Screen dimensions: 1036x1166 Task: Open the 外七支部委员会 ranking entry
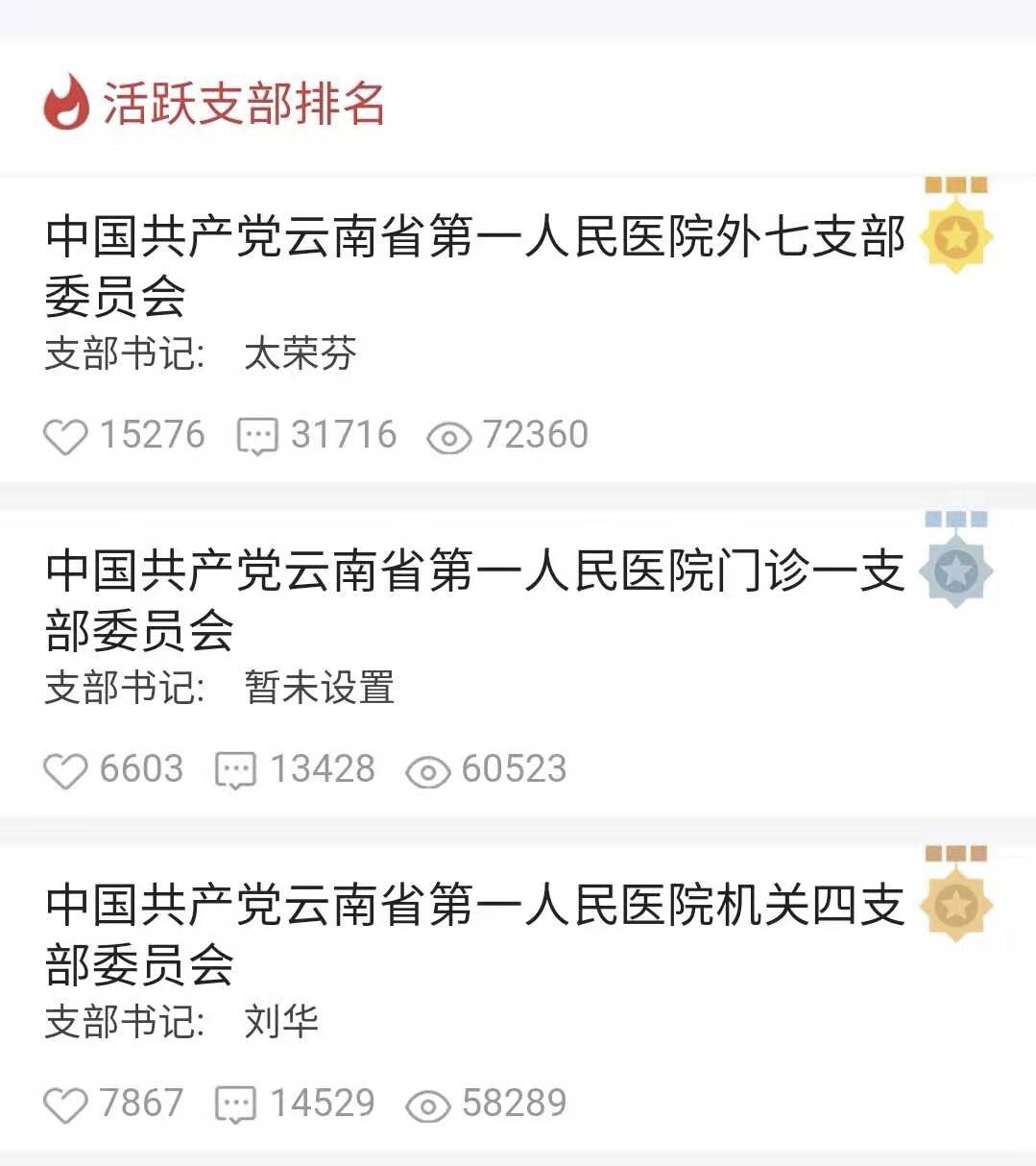click(x=475, y=264)
